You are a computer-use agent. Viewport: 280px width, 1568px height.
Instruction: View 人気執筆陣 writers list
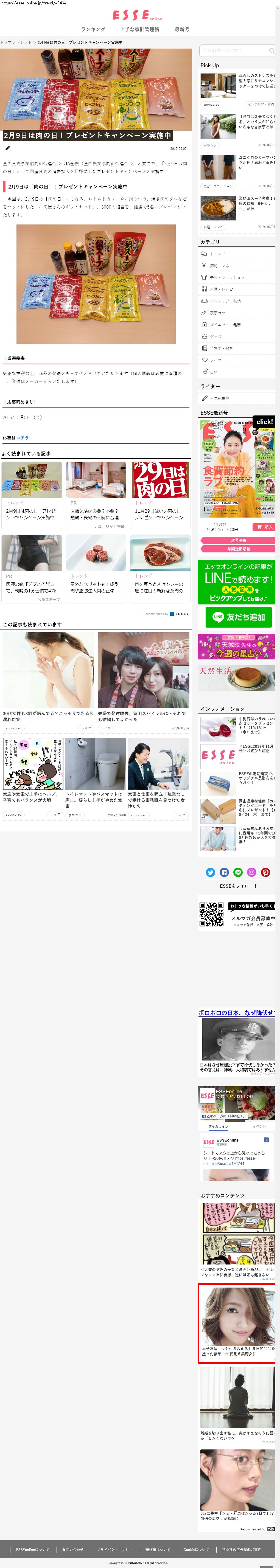click(219, 398)
